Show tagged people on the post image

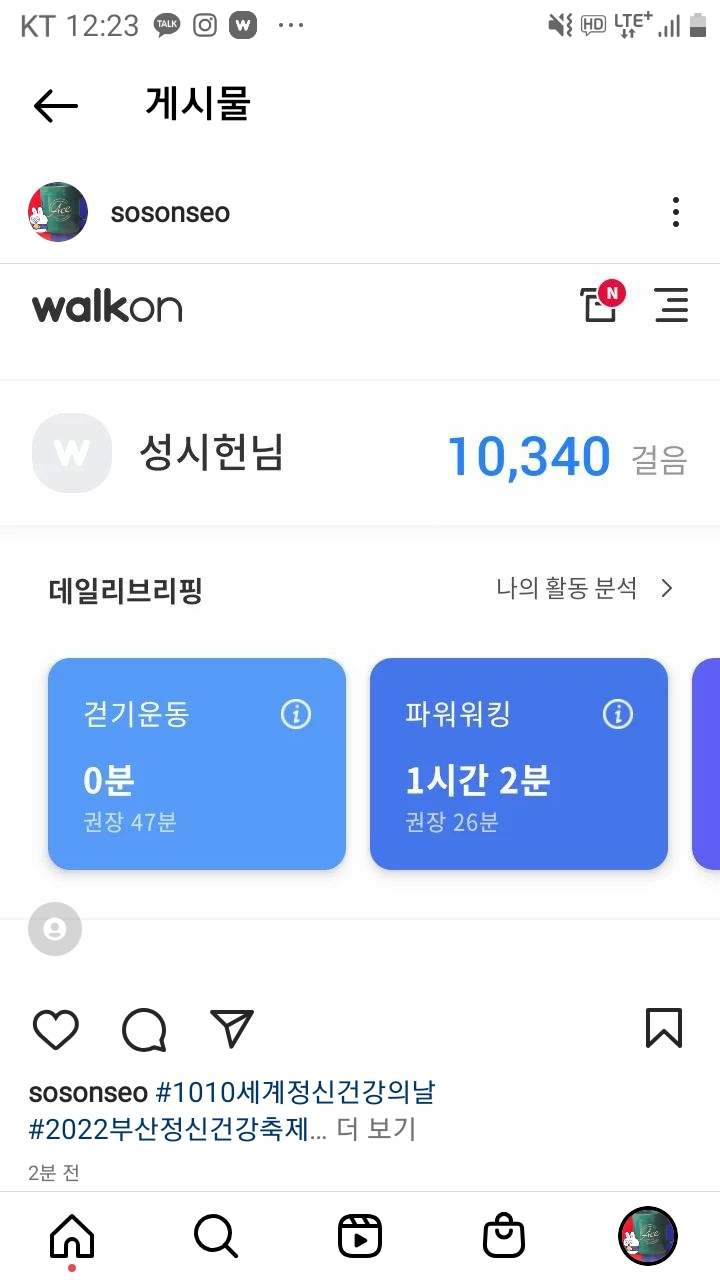pos(55,929)
